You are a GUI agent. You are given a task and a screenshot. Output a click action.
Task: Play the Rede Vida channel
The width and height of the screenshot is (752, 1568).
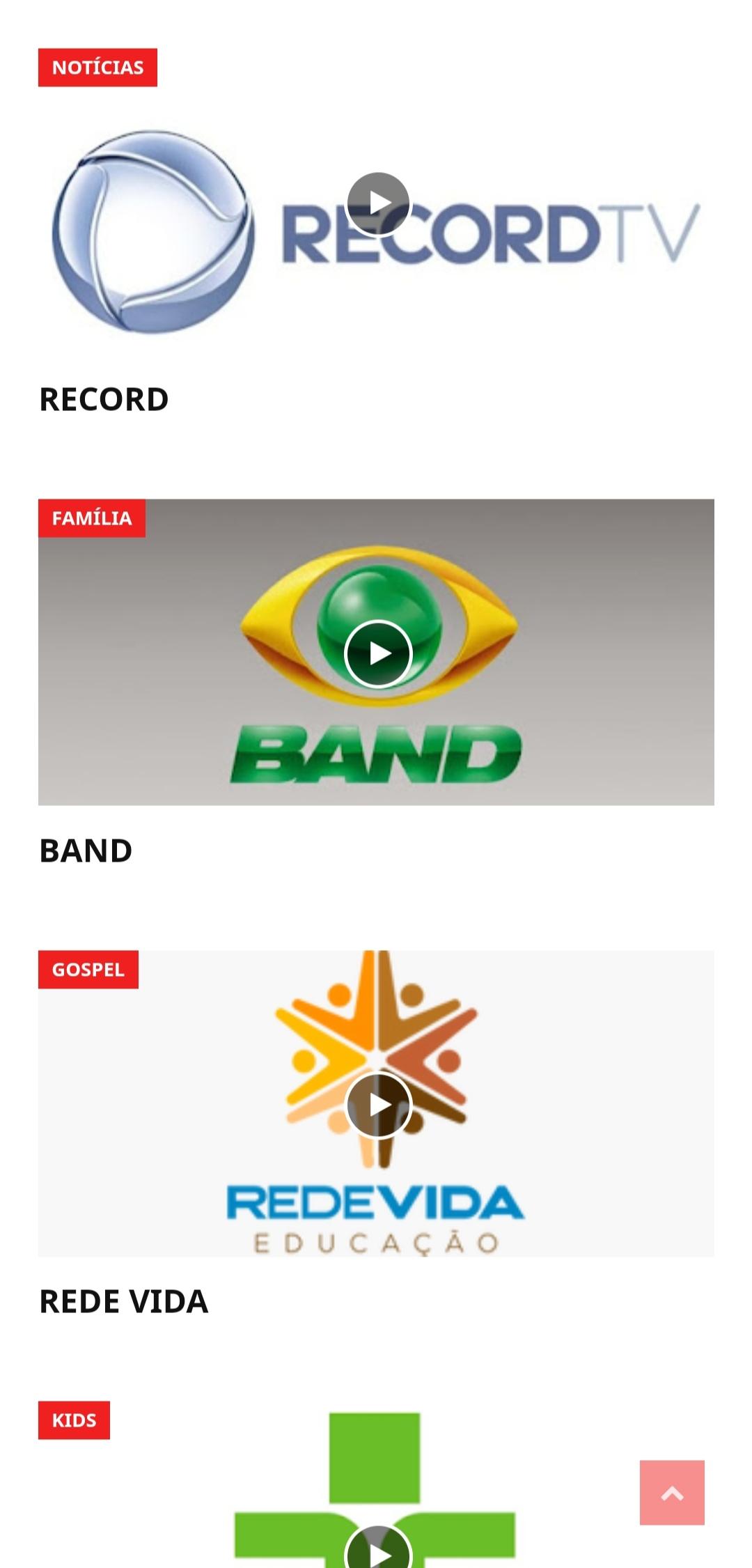point(378,1105)
